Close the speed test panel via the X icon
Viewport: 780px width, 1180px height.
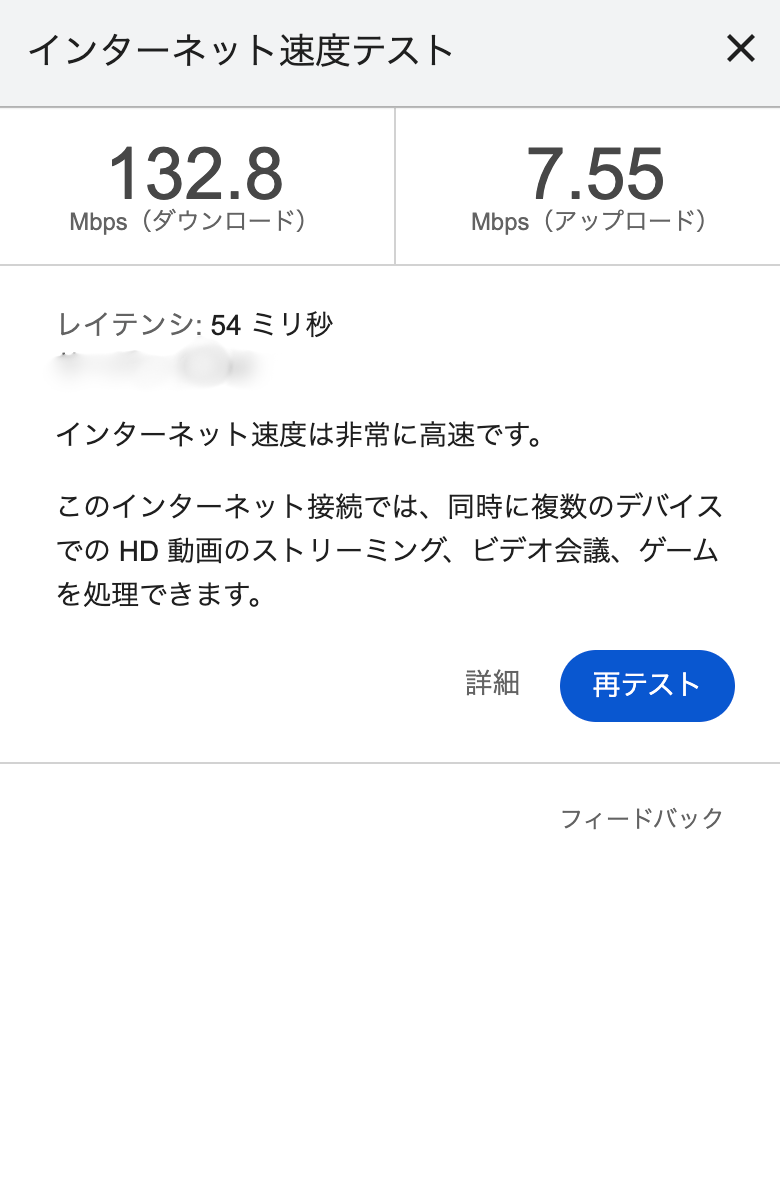[741, 50]
